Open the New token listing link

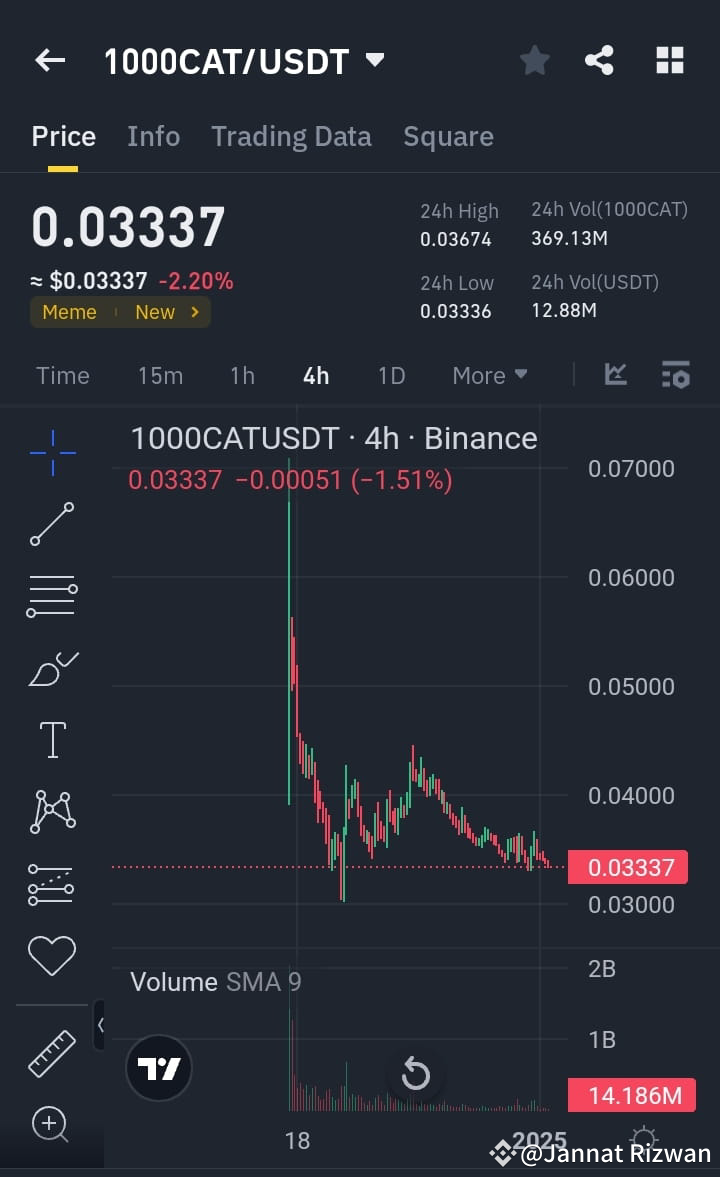[x=155, y=312]
